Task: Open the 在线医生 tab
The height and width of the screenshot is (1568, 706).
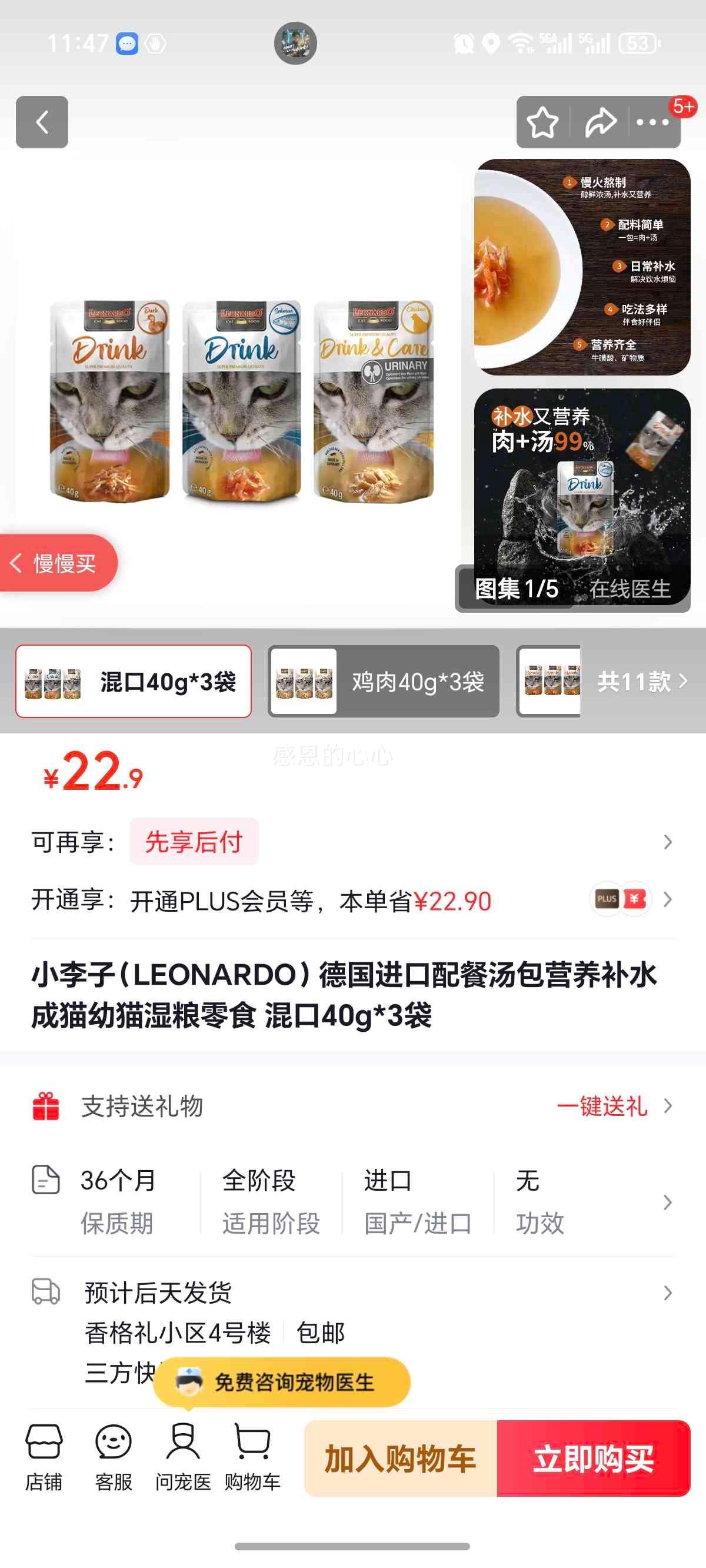Action: point(633,589)
